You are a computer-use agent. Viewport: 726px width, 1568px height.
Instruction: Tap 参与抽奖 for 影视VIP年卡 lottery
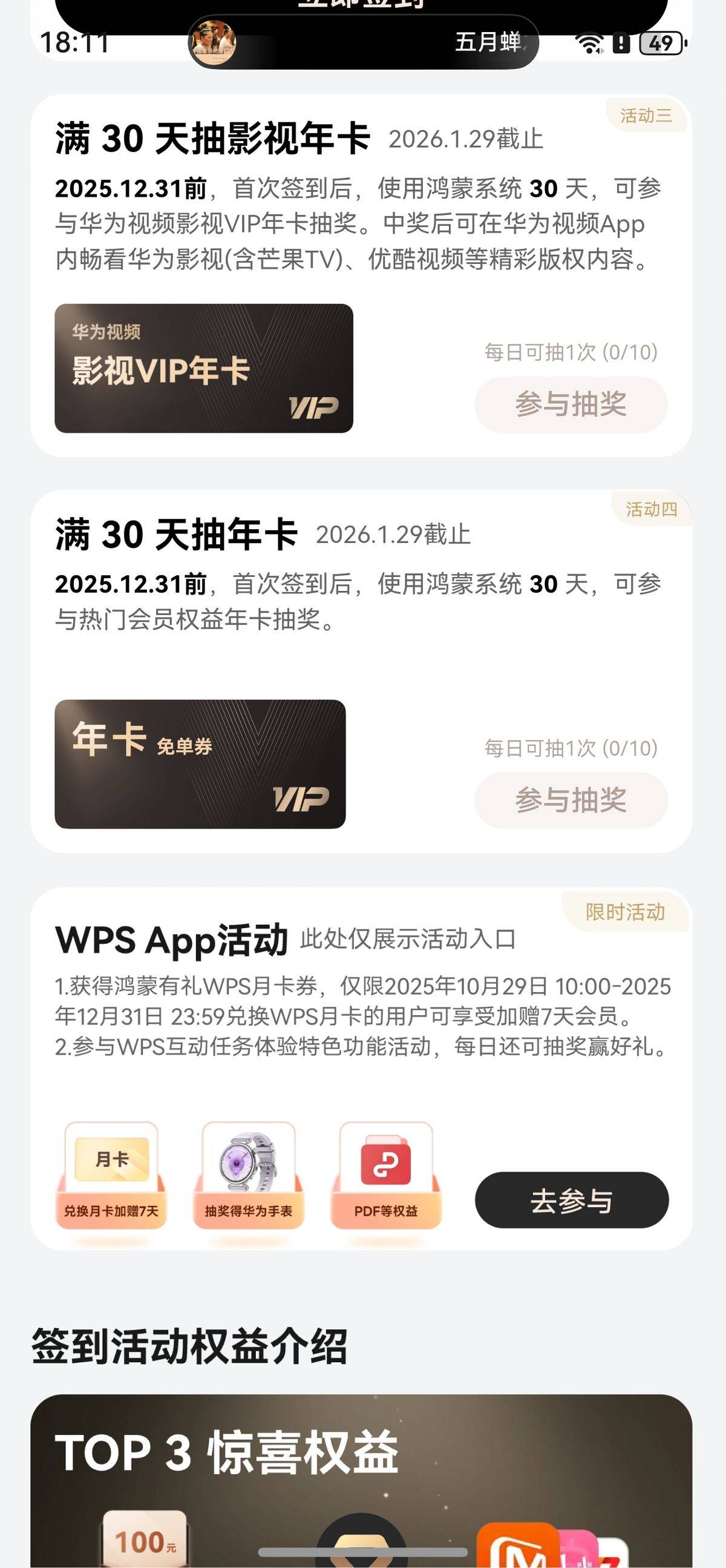point(571,404)
